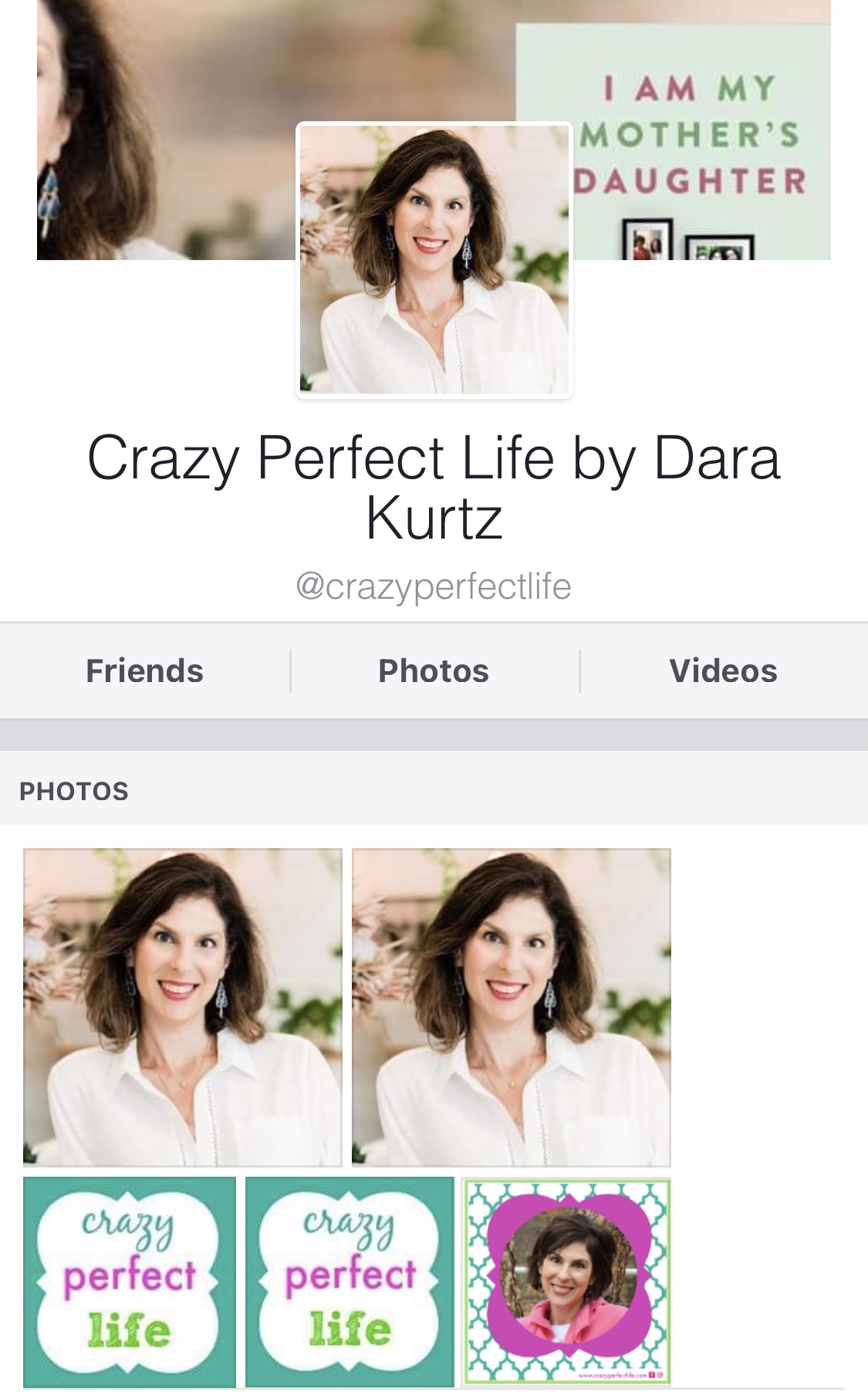Viewport: 868px width, 1392px height.
Task: Open the Videos tab
Action: pyautogui.click(x=724, y=671)
